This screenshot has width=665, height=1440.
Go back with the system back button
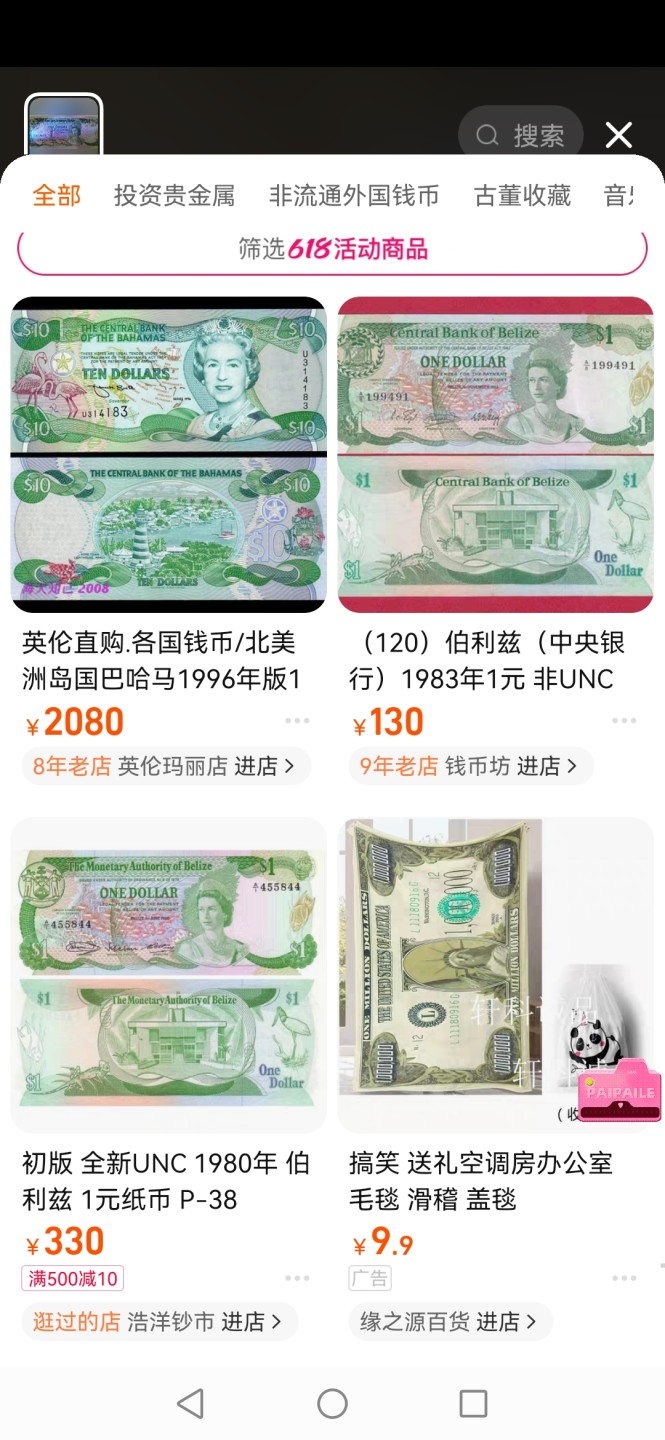[x=190, y=1403]
